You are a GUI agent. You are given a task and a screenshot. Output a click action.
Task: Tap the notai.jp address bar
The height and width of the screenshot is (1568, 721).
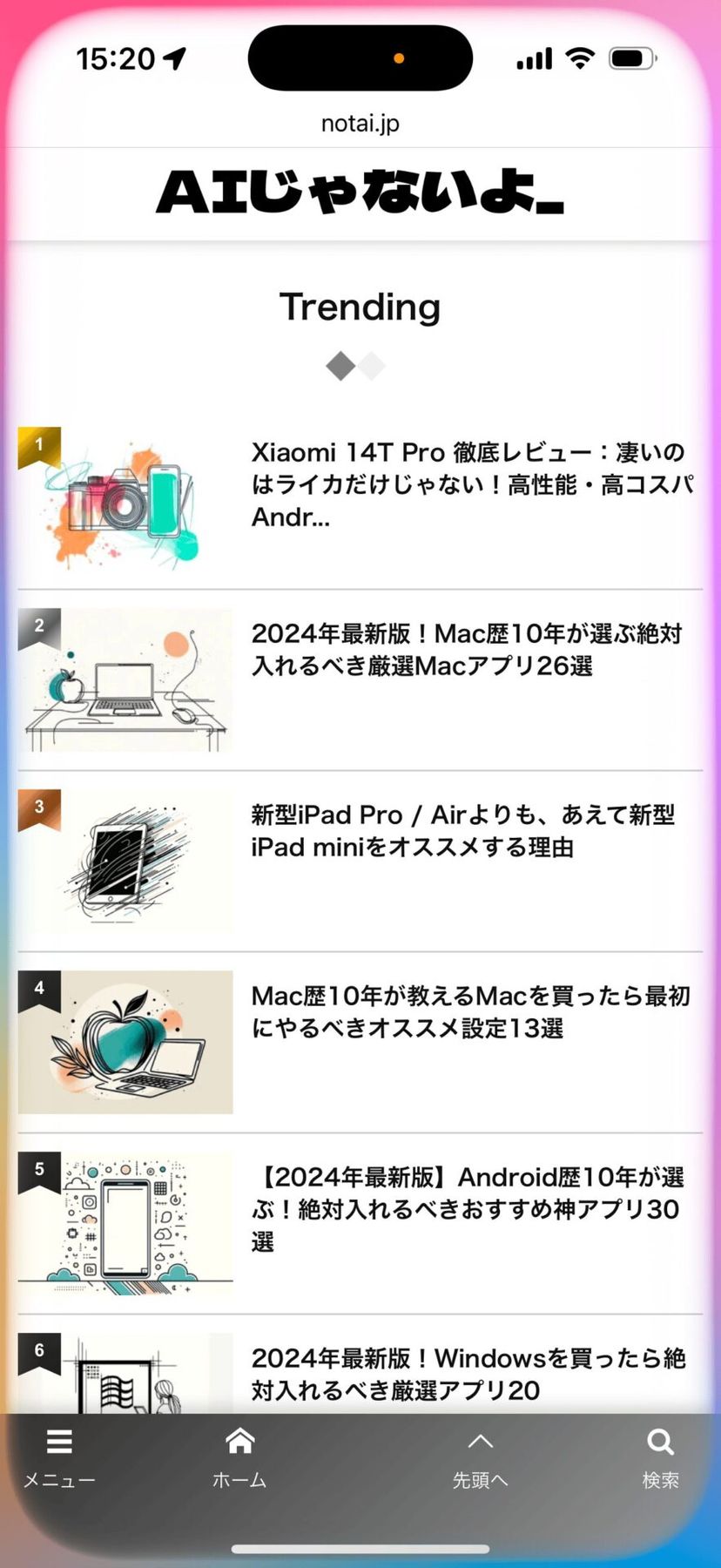click(x=360, y=124)
